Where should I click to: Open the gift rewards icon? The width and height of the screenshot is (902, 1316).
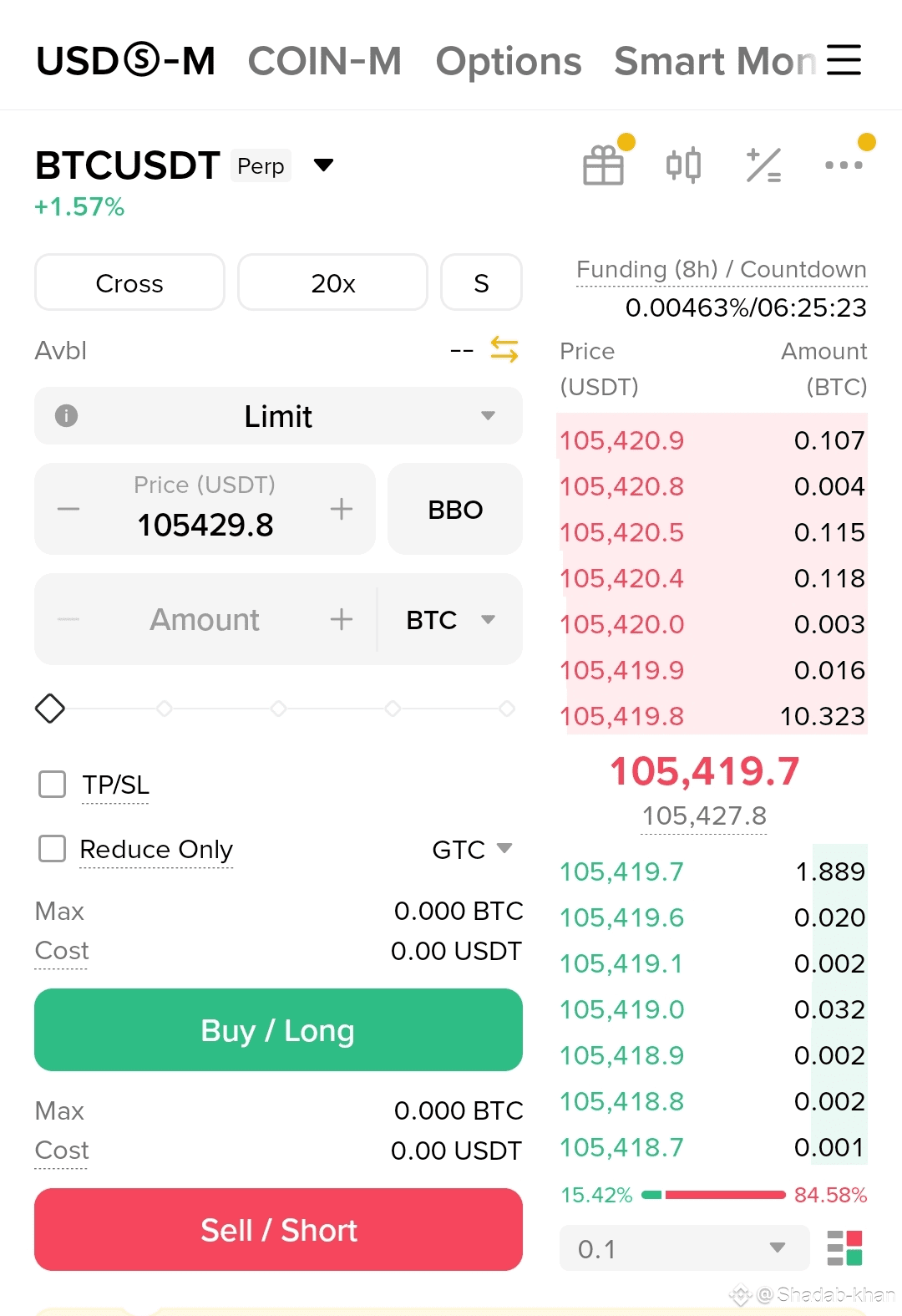(603, 165)
